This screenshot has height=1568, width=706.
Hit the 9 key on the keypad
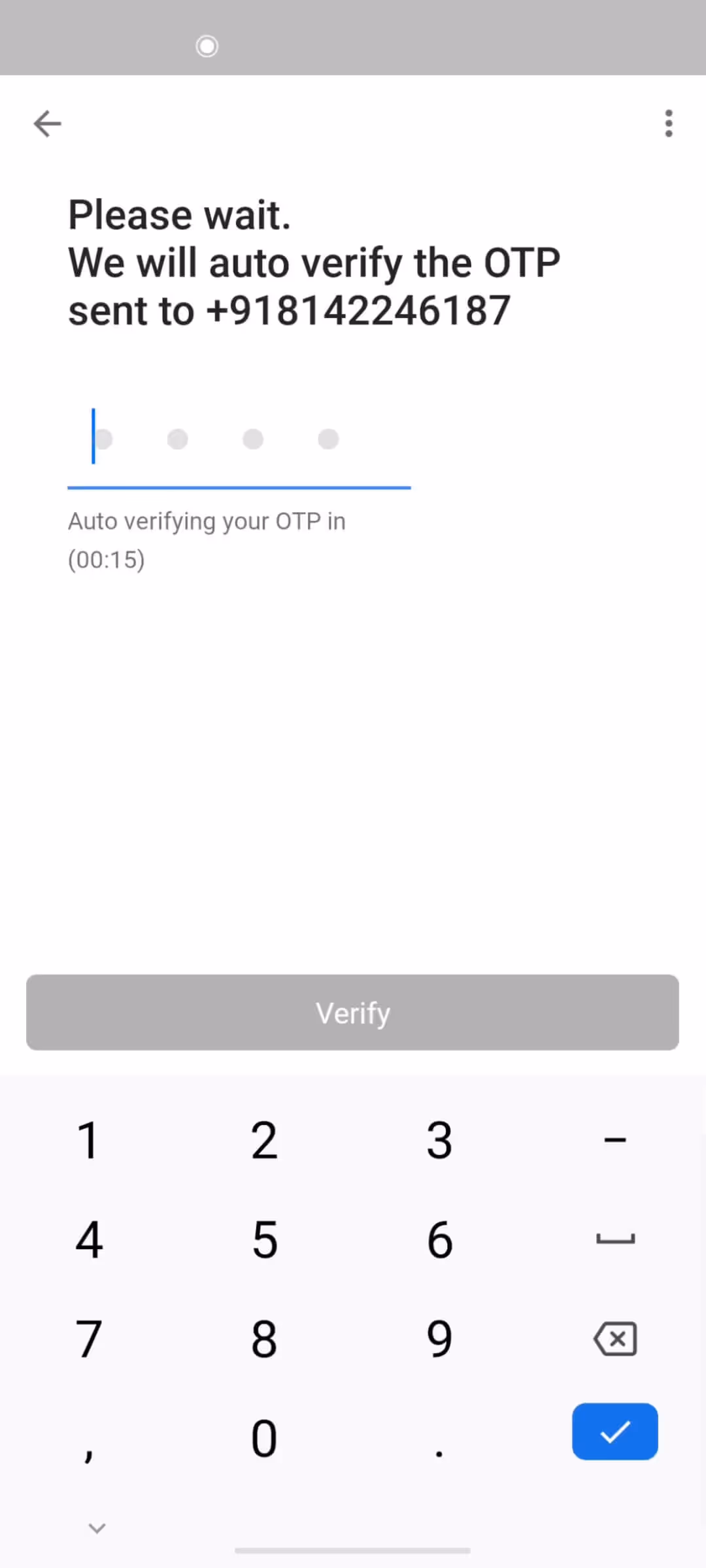tap(439, 1339)
